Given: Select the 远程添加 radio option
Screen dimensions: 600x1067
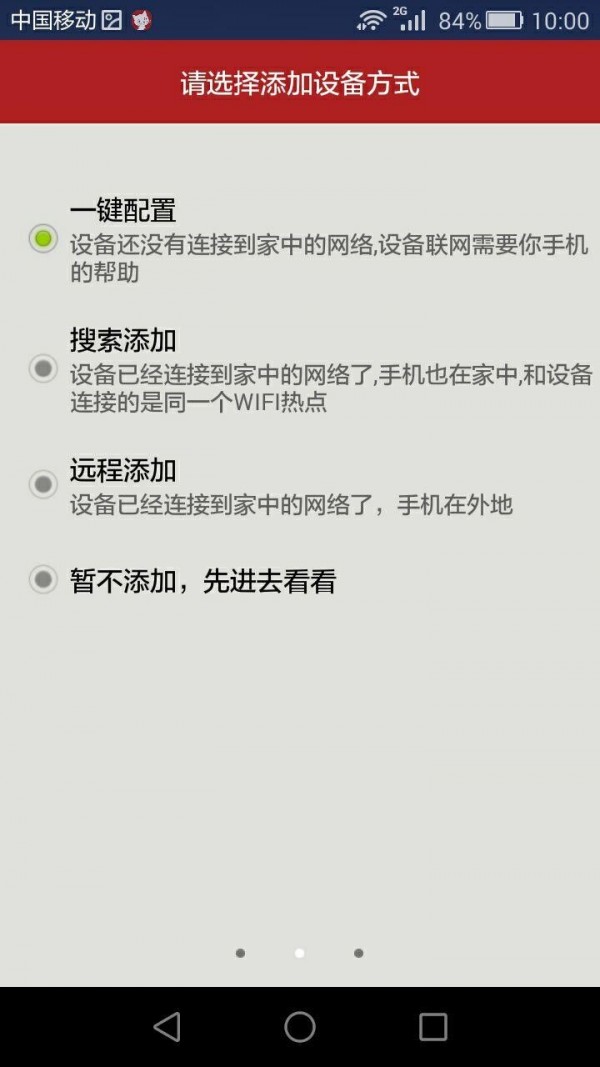Looking at the screenshot, I should click(x=43, y=485).
